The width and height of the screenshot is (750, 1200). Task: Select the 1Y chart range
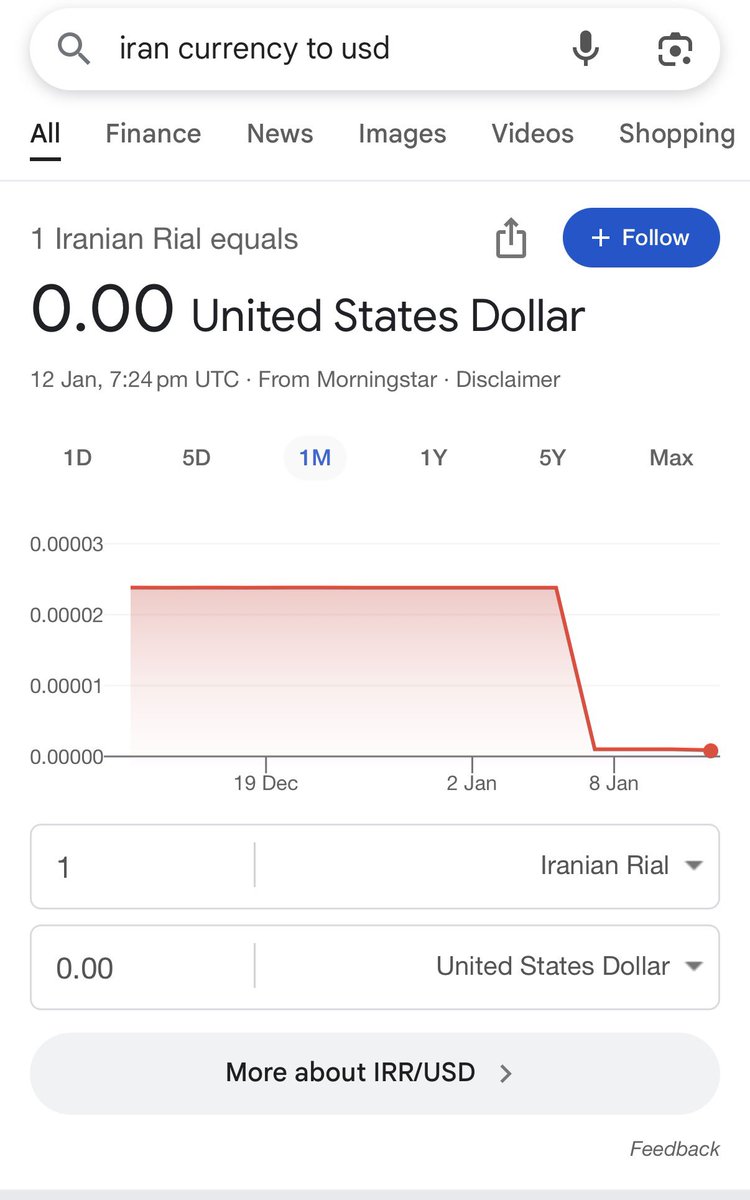coord(433,458)
